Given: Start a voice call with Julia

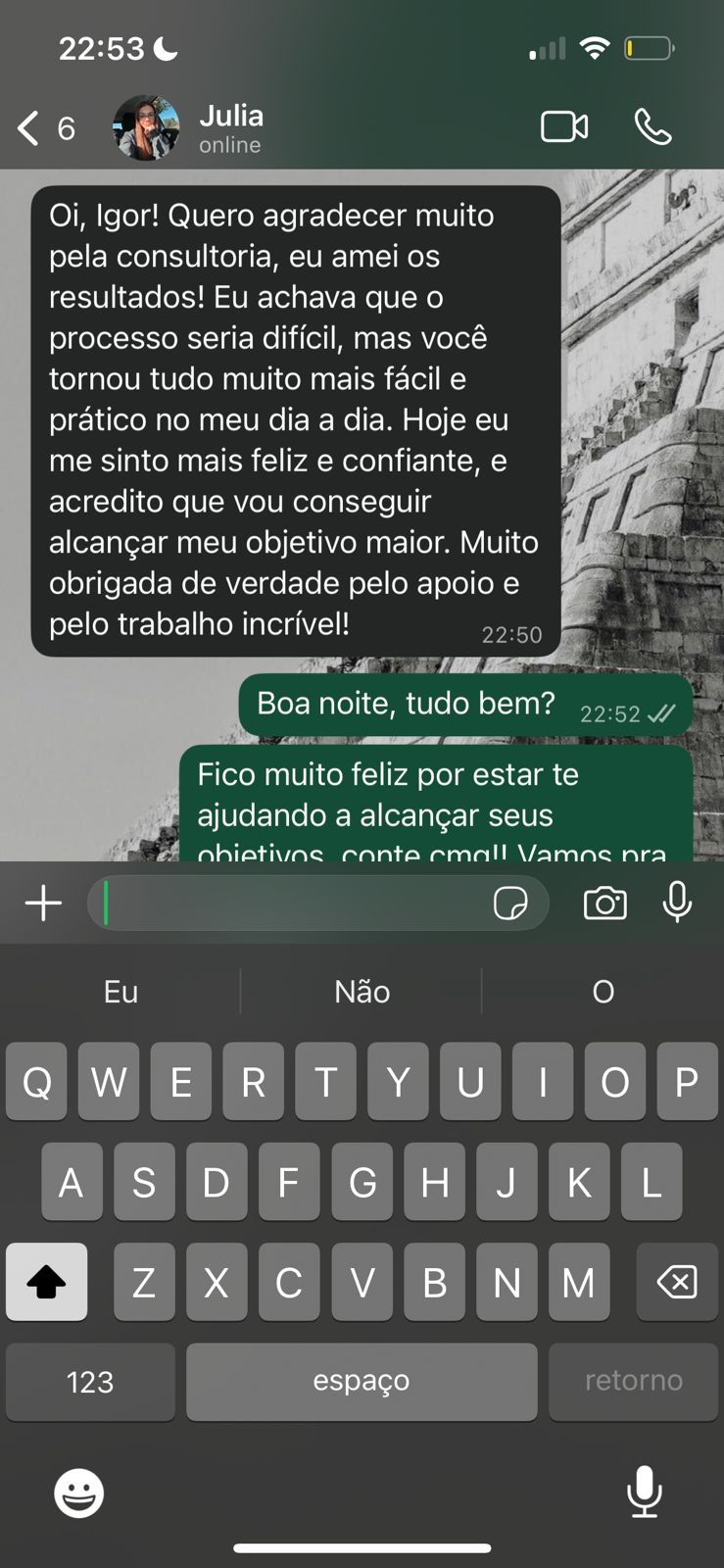Looking at the screenshot, I should (x=652, y=127).
